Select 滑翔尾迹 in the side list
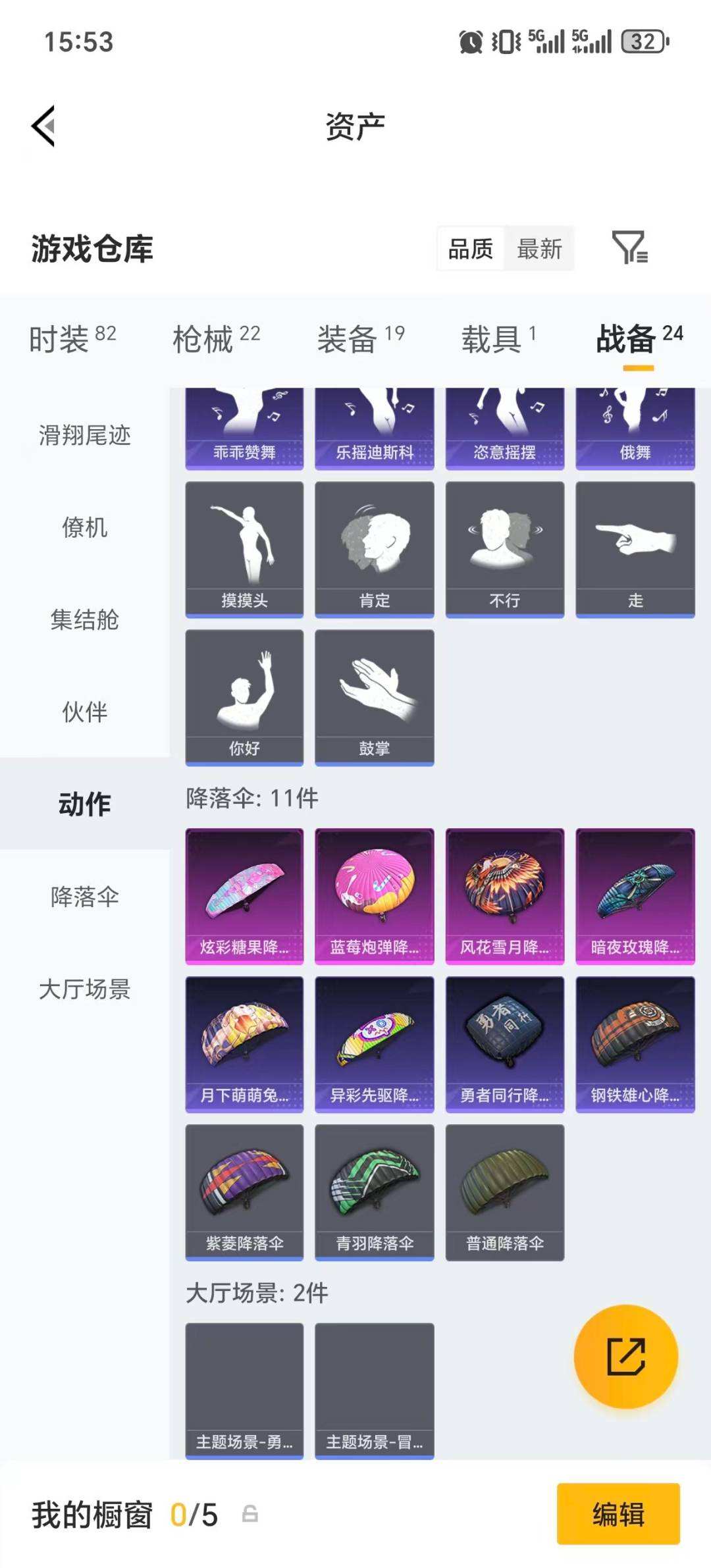Viewport: 711px width, 1568px height. pos(84,435)
